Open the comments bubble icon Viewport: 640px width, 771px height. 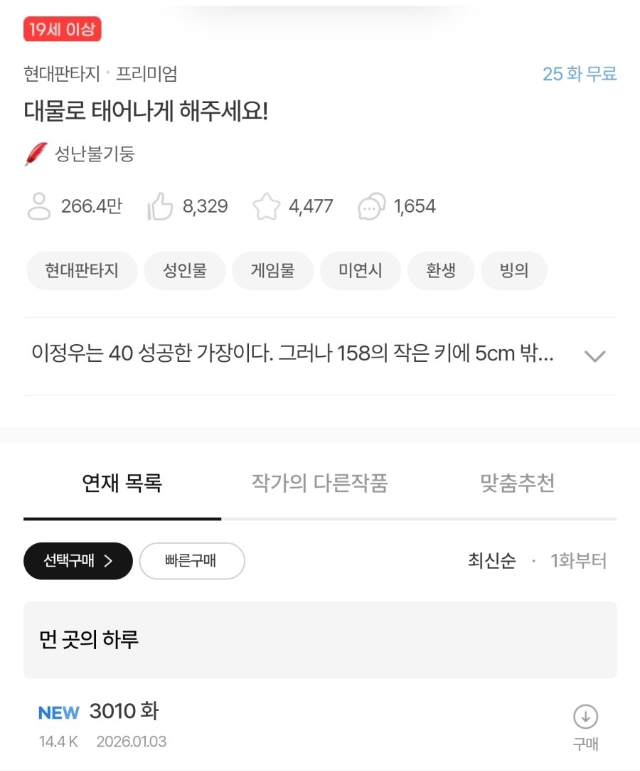pyautogui.click(x=372, y=207)
